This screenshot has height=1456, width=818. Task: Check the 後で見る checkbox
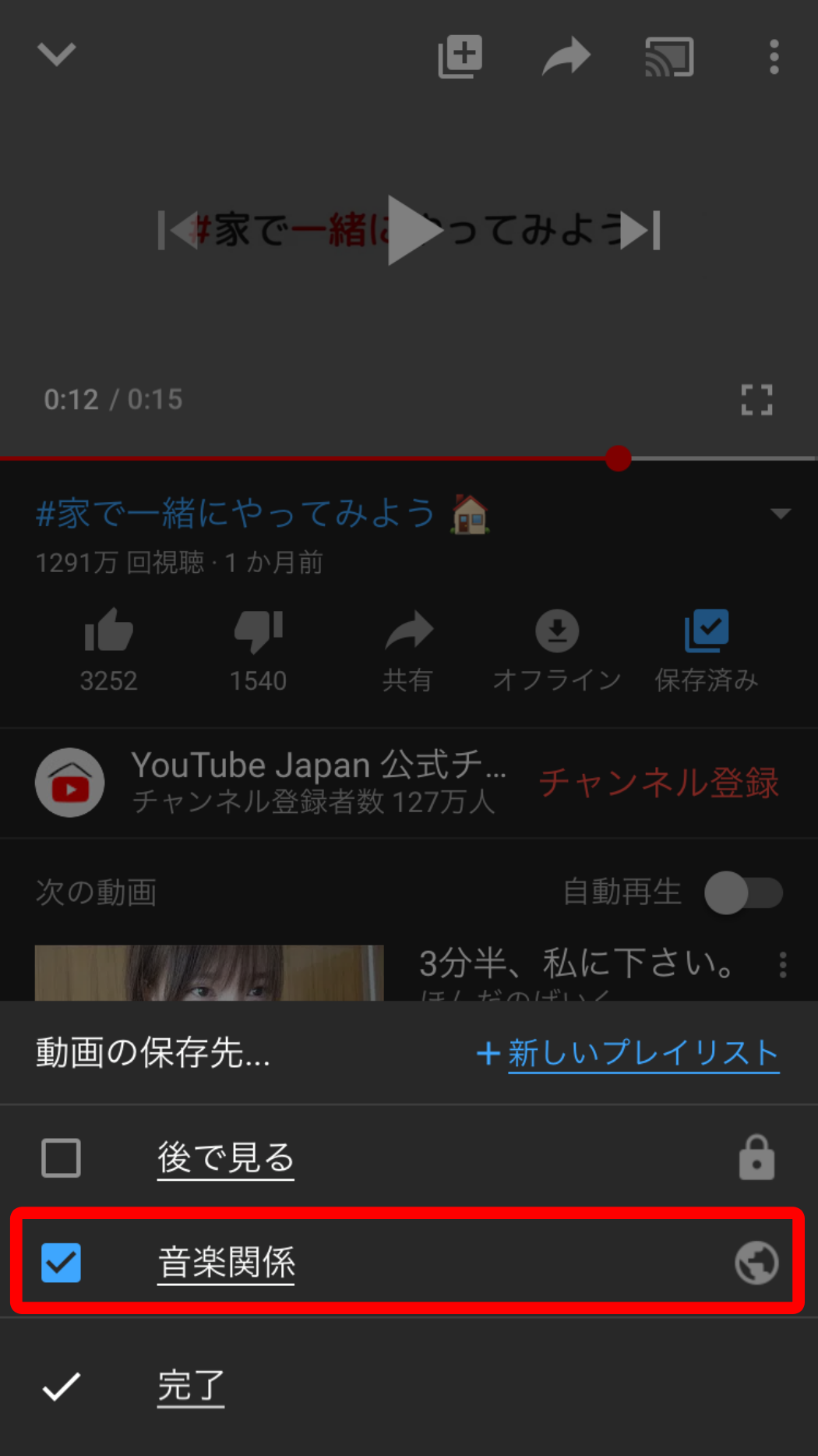[61, 1157]
